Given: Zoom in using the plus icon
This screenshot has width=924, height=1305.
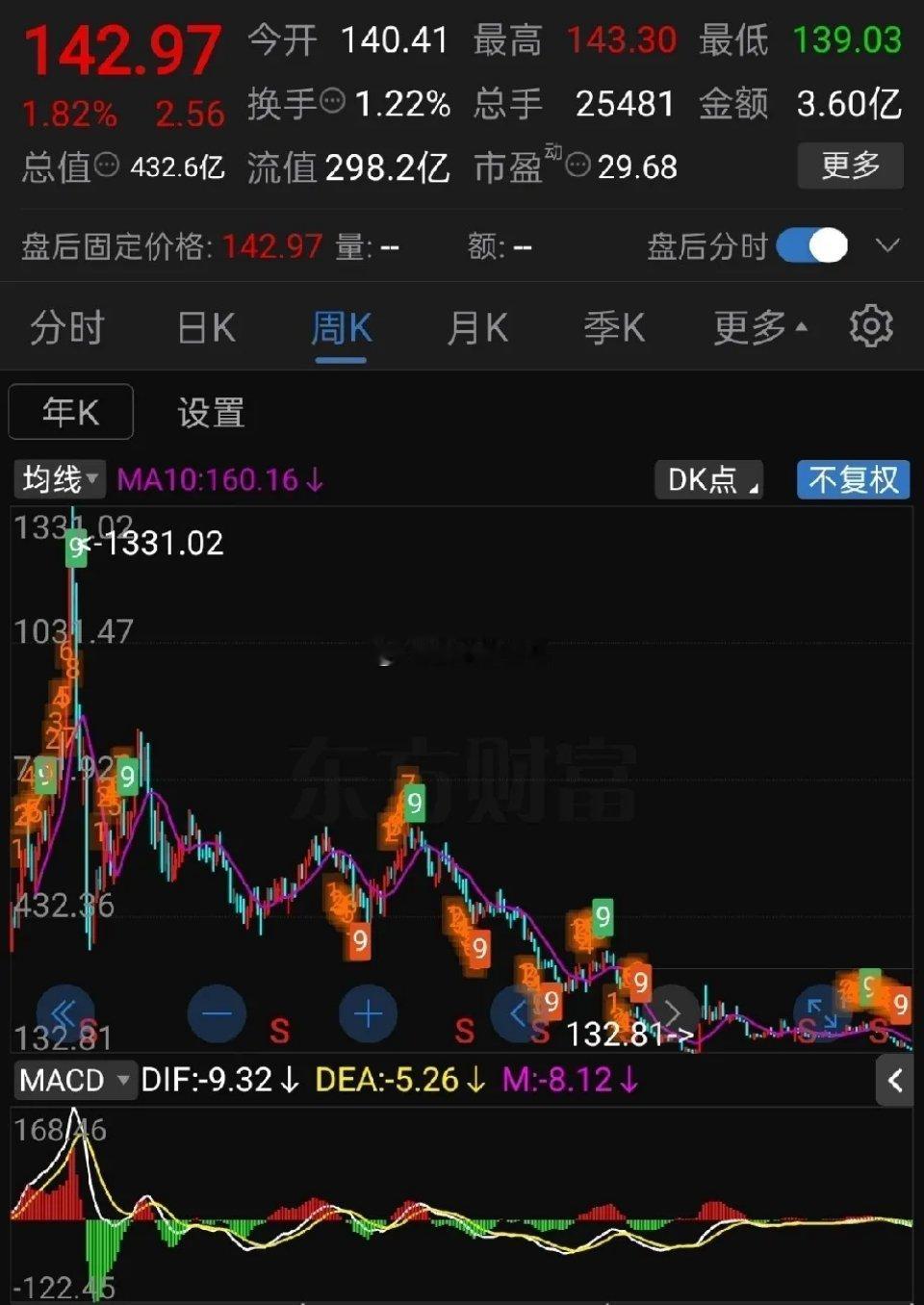Looking at the screenshot, I should click(x=368, y=1013).
